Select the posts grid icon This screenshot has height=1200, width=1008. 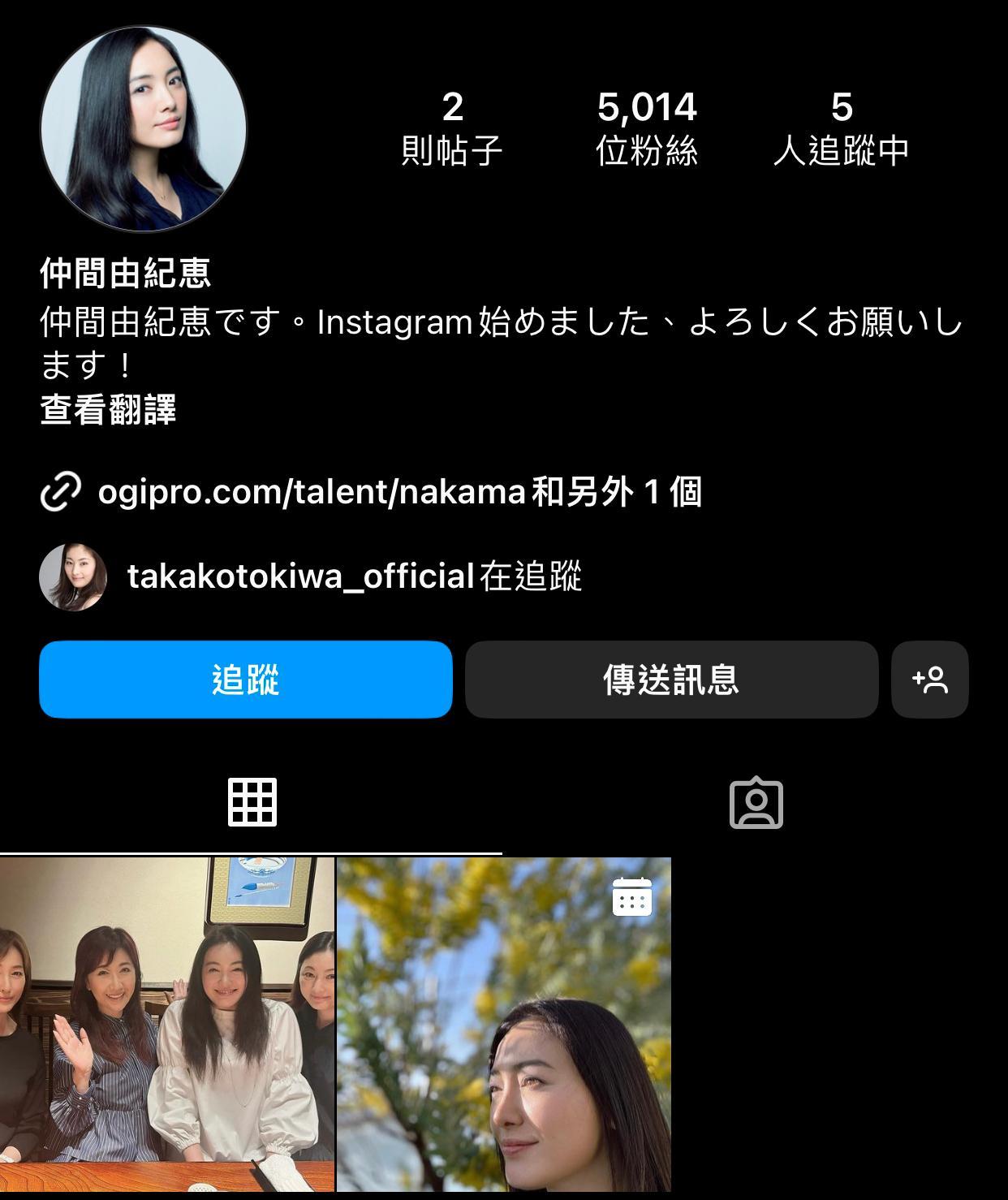(252, 804)
